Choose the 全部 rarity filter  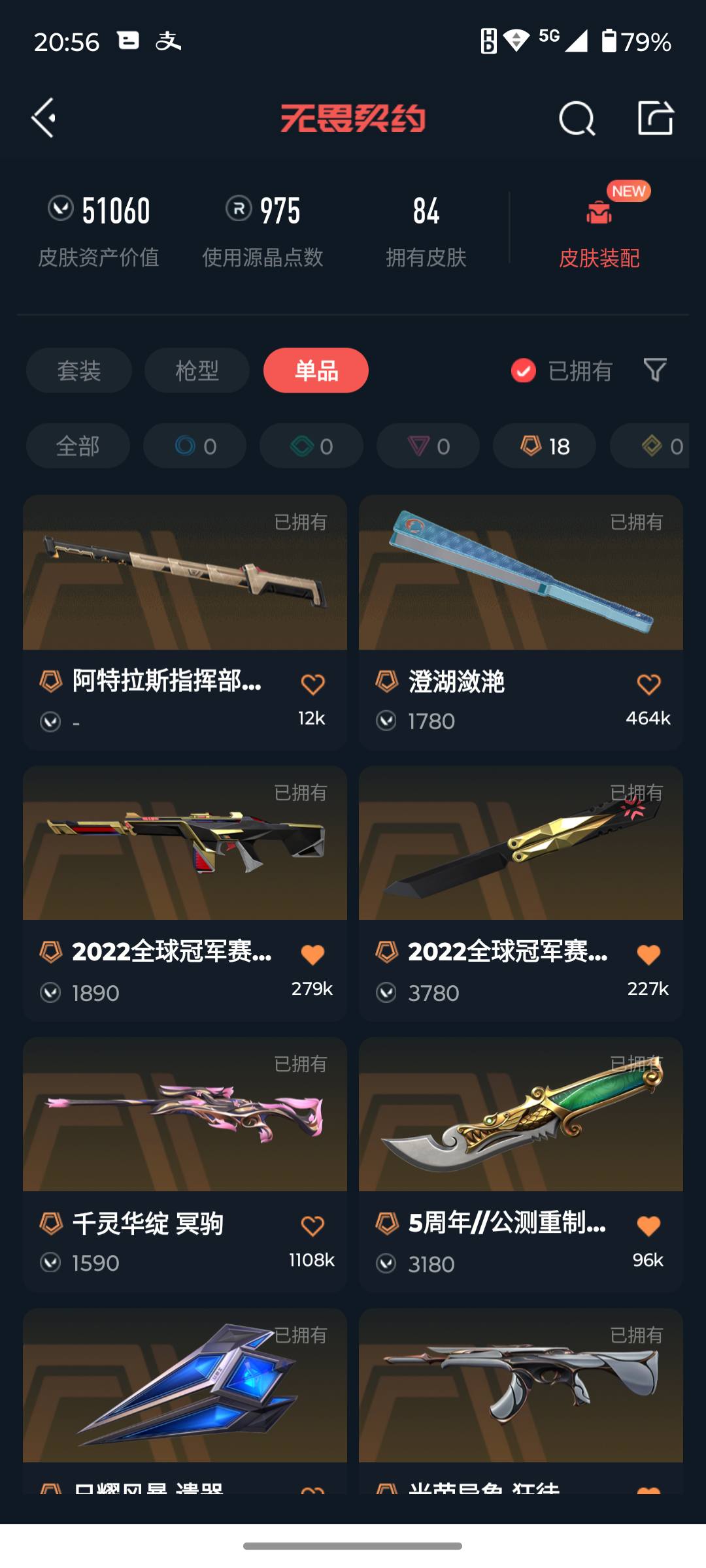pos(77,446)
